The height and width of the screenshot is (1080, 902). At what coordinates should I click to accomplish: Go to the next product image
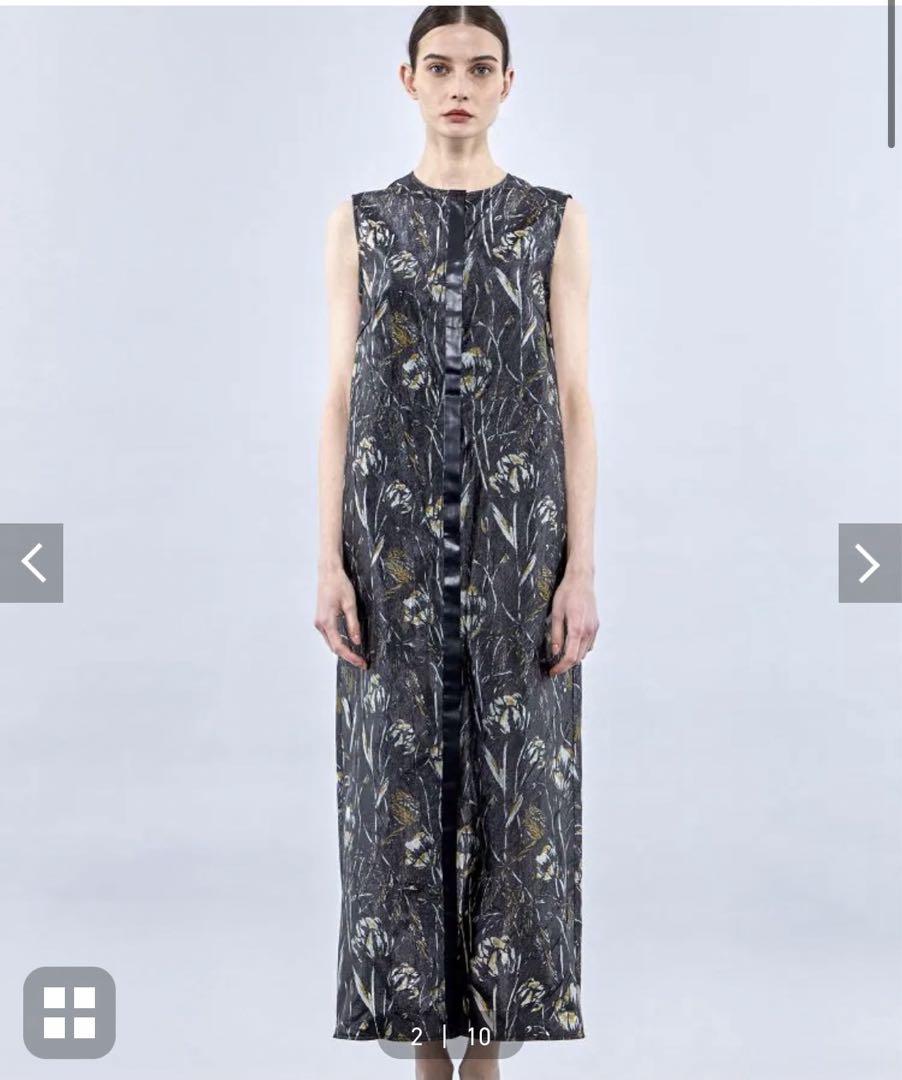coord(869,563)
